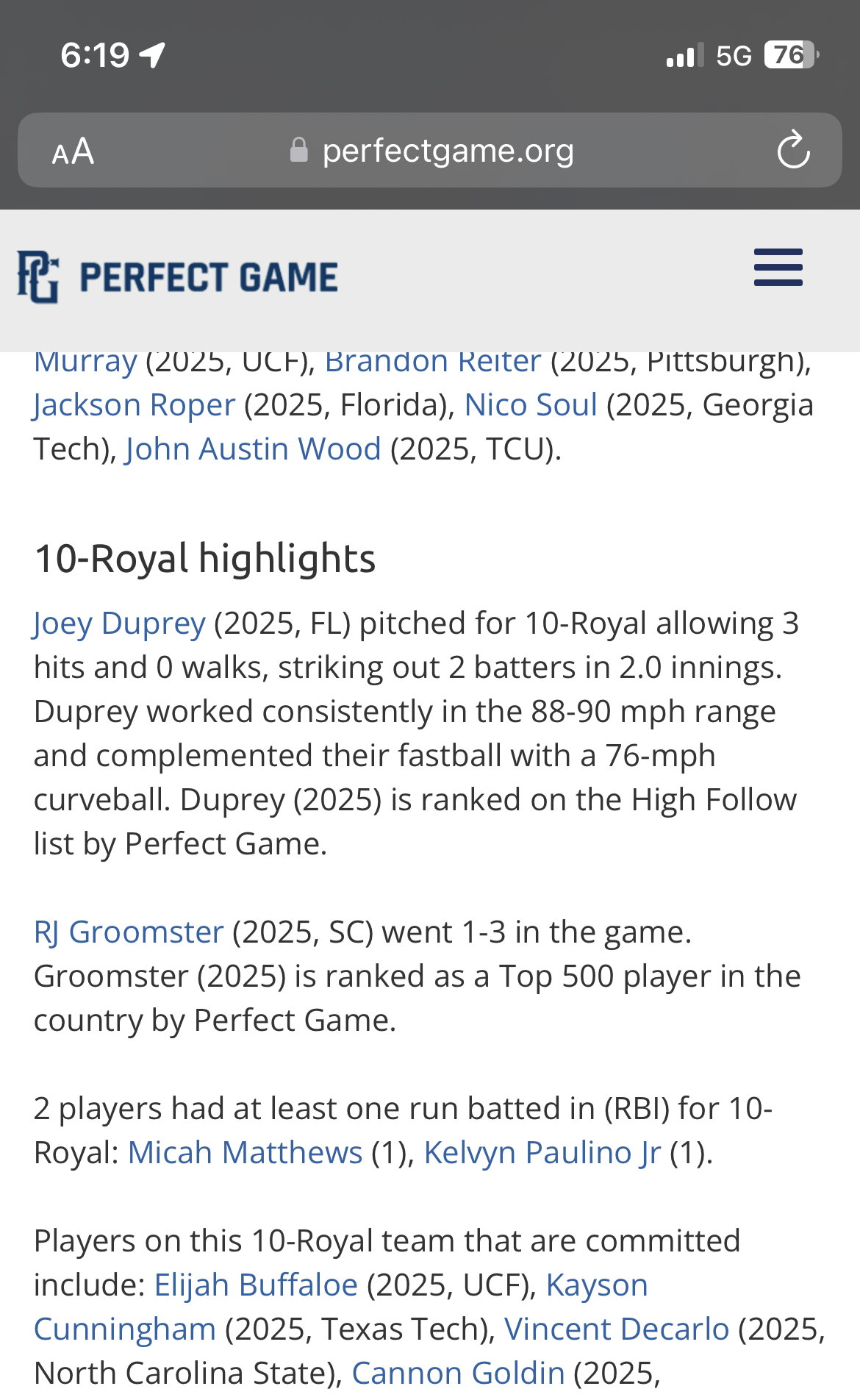Open Kelvyn Paulino Jr's profile
The height and width of the screenshot is (1400, 860).
(x=542, y=1152)
